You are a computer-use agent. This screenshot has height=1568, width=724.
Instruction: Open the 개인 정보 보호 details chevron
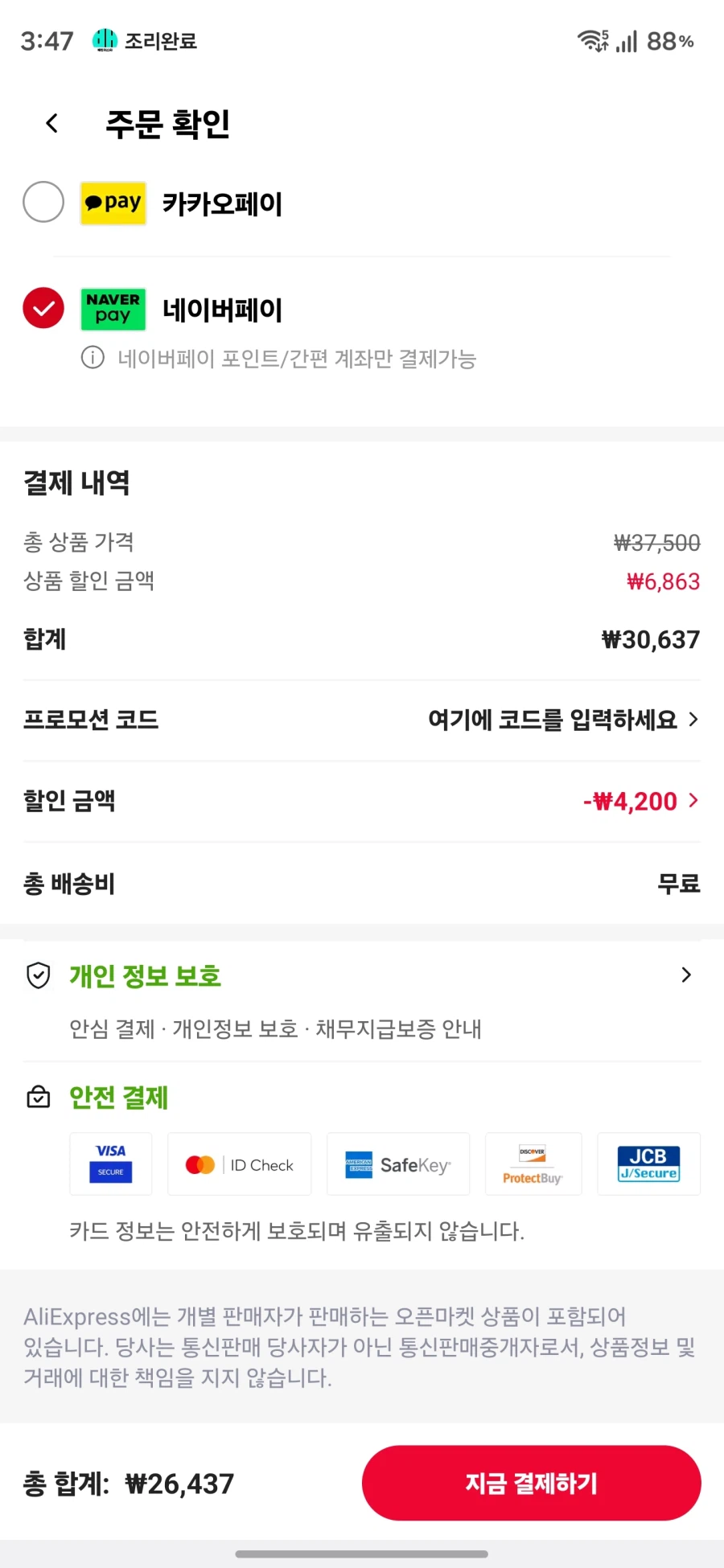coord(686,975)
